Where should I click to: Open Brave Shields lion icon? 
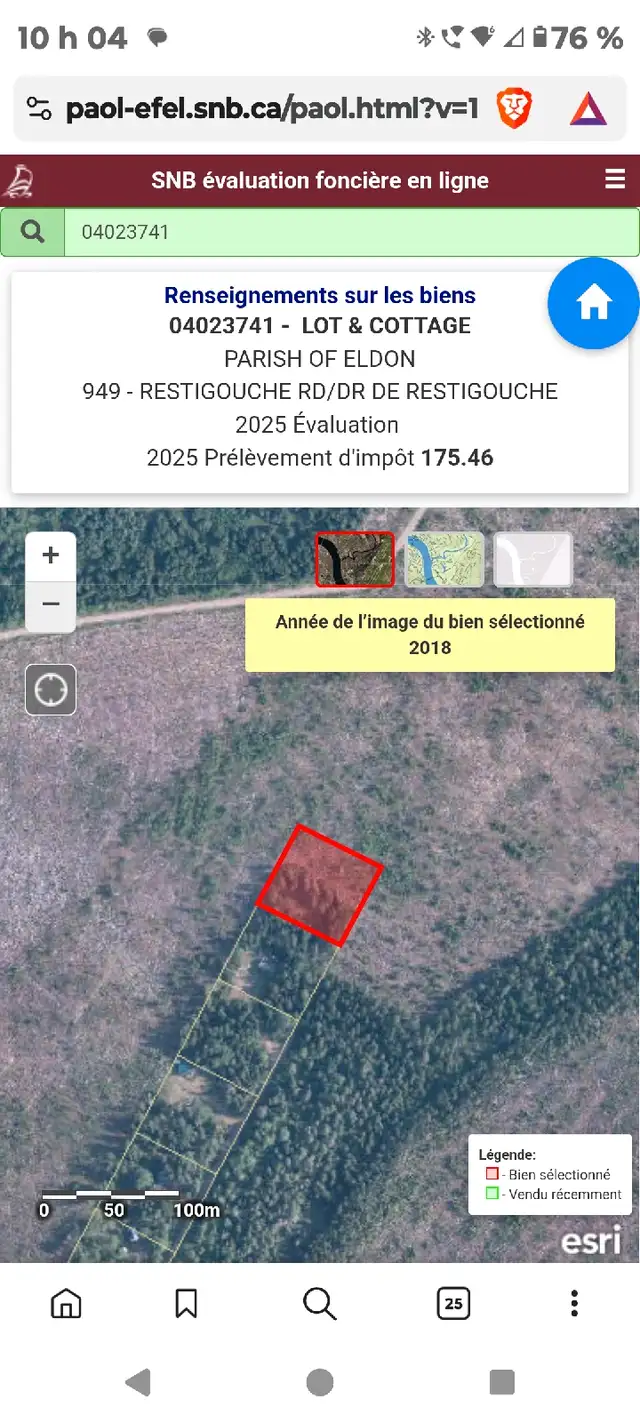(515, 109)
